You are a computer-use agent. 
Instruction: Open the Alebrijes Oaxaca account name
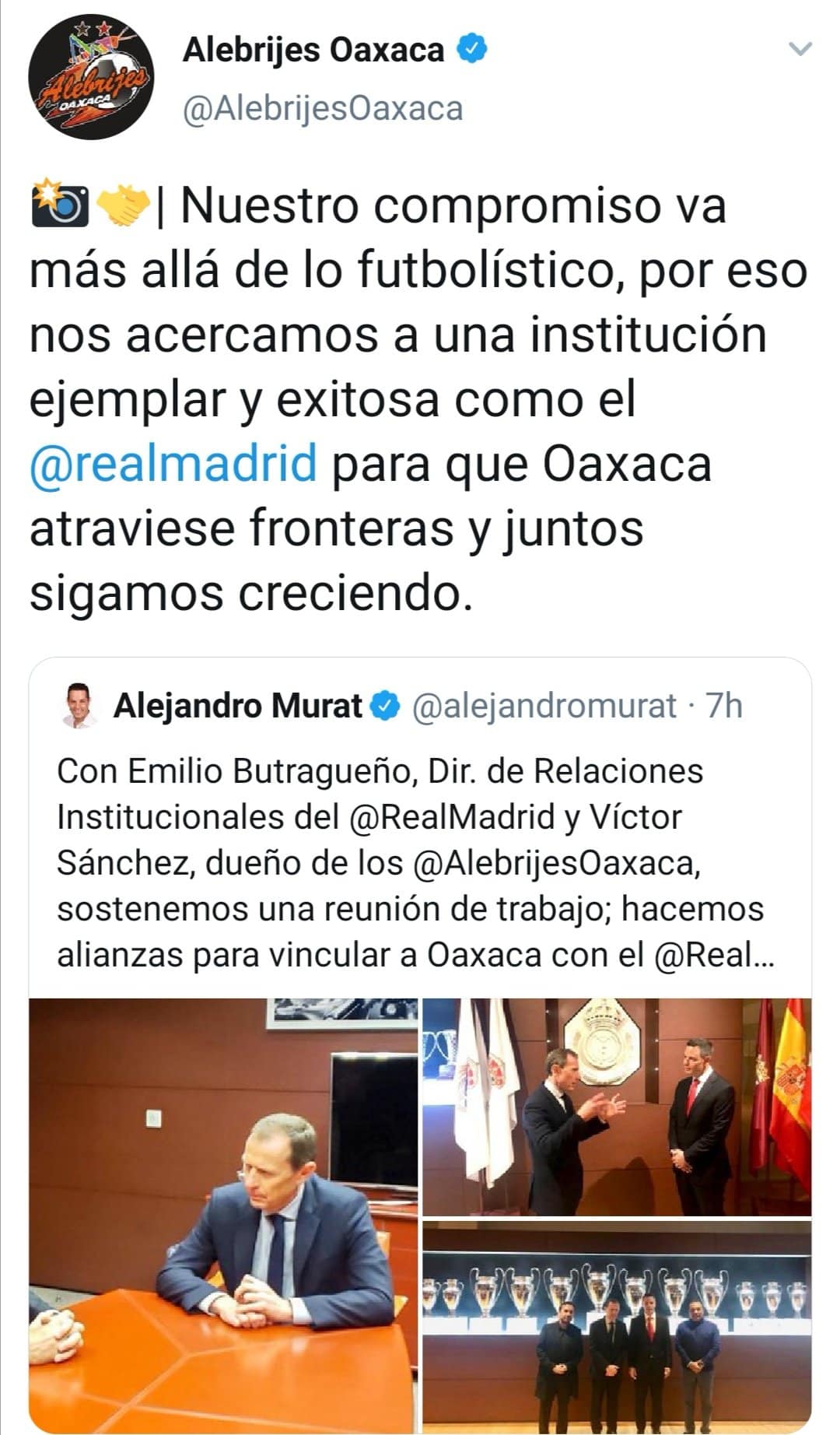pyautogui.click(x=313, y=51)
